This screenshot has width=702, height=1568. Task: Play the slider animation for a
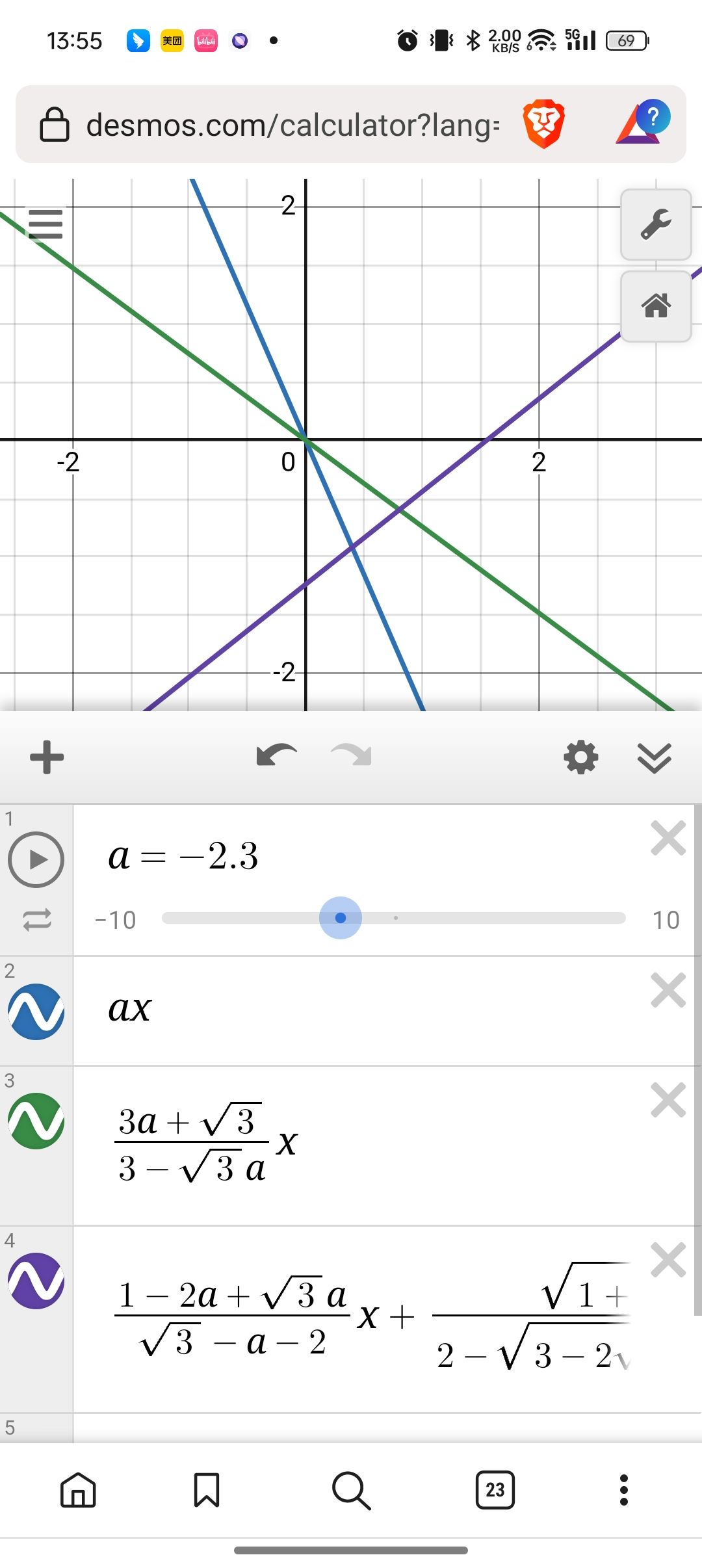coord(36,859)
